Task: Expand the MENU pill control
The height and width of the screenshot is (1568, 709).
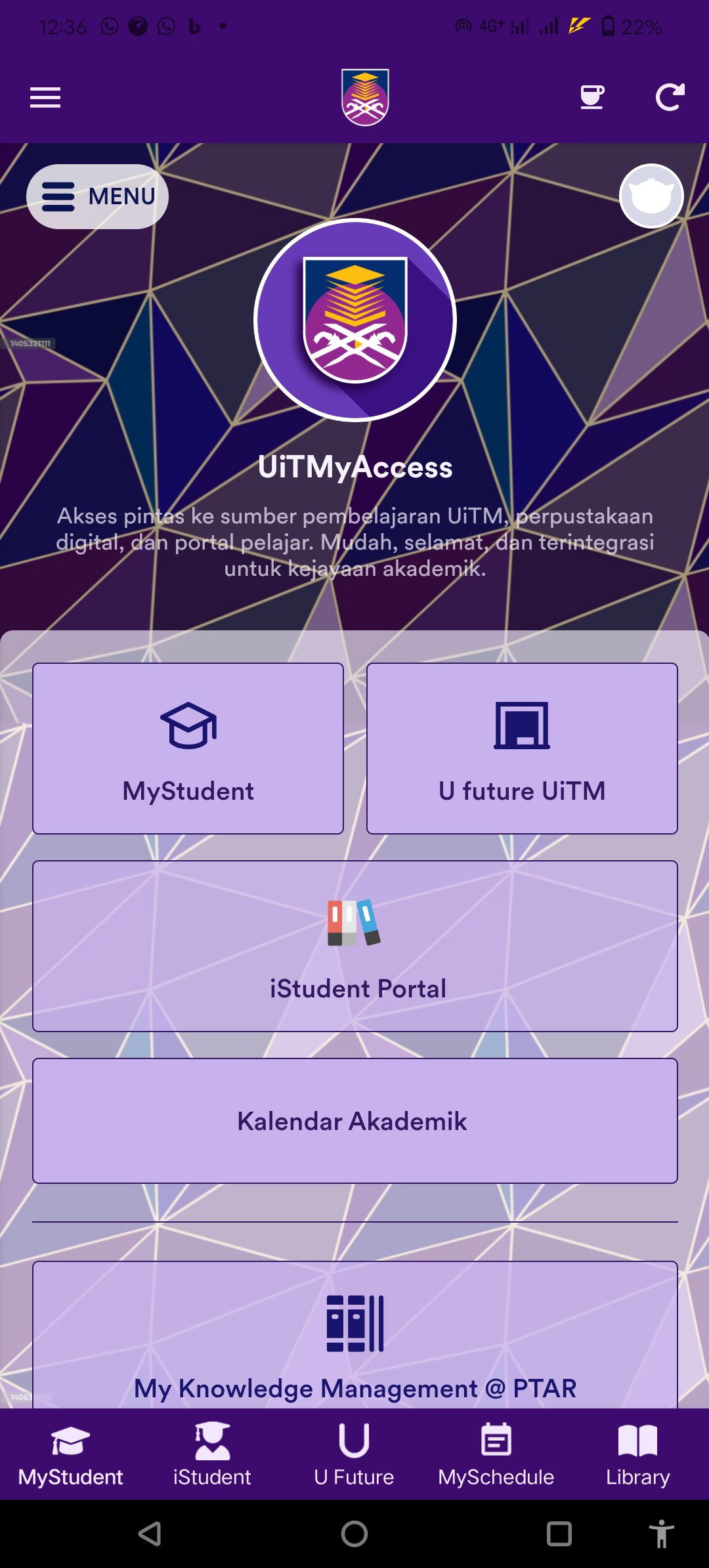Action: 97,196
